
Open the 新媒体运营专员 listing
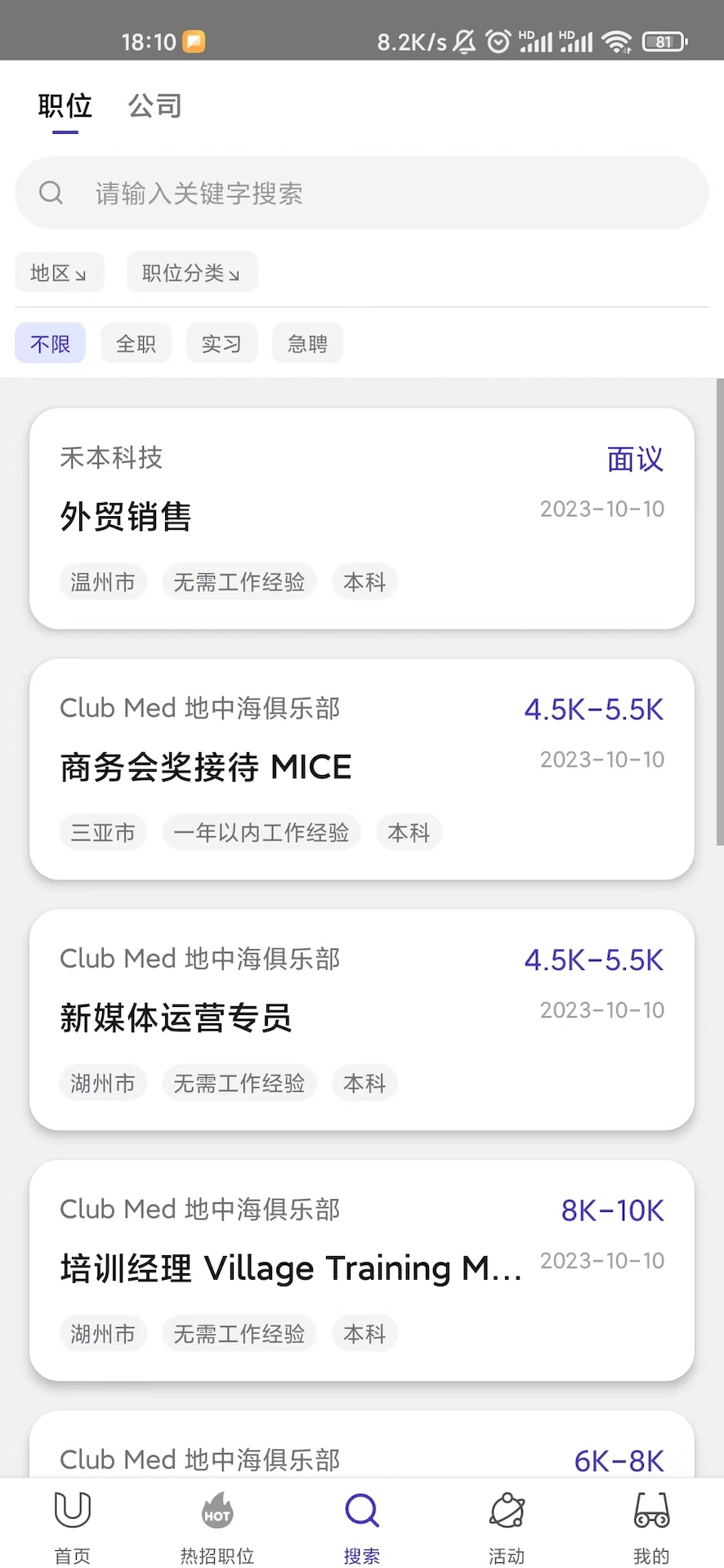(362, 1020)
